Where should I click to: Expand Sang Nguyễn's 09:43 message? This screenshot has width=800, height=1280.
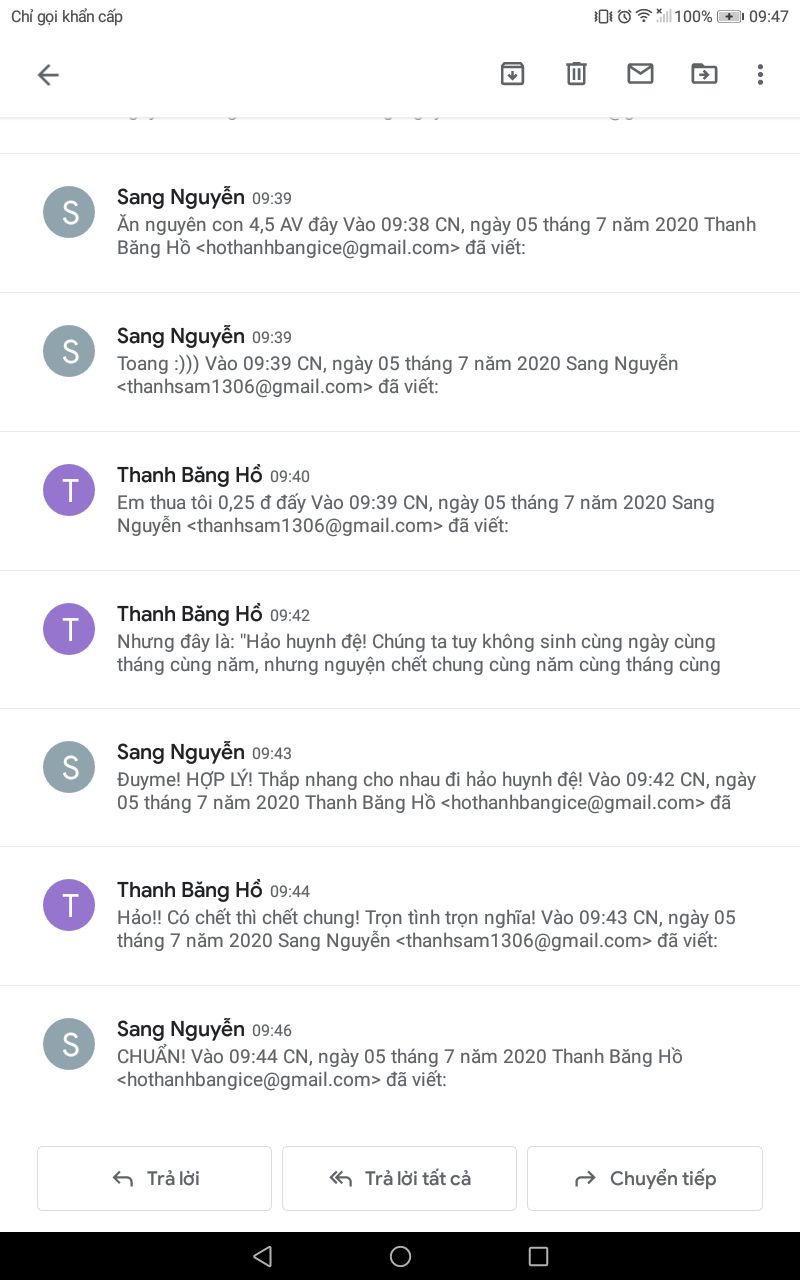coord(436,779)
